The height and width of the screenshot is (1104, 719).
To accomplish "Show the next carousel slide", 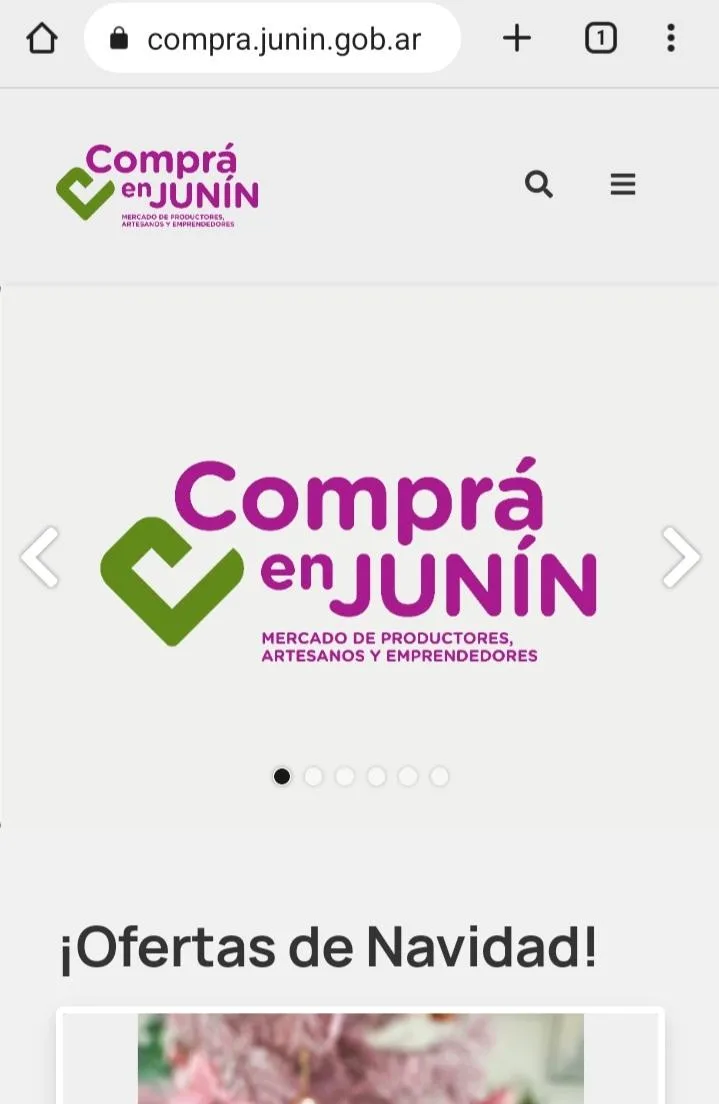I will 680,557.
